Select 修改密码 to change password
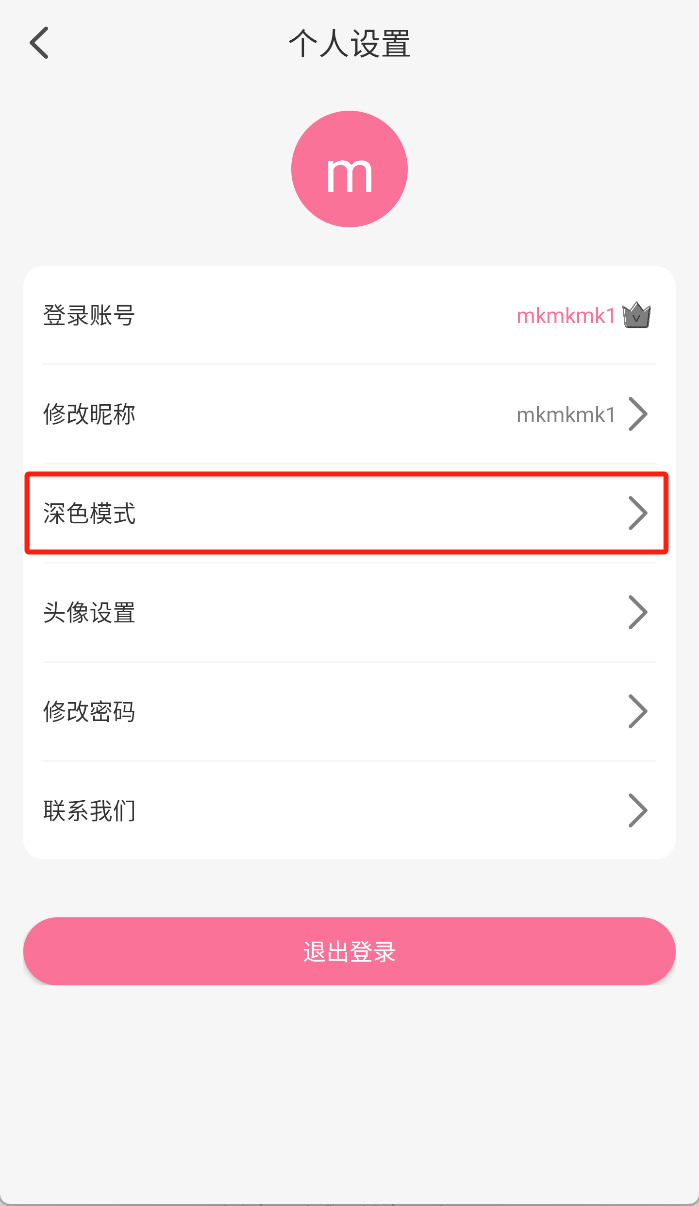The image size is (699, 1206). click(x=349, y=711)
